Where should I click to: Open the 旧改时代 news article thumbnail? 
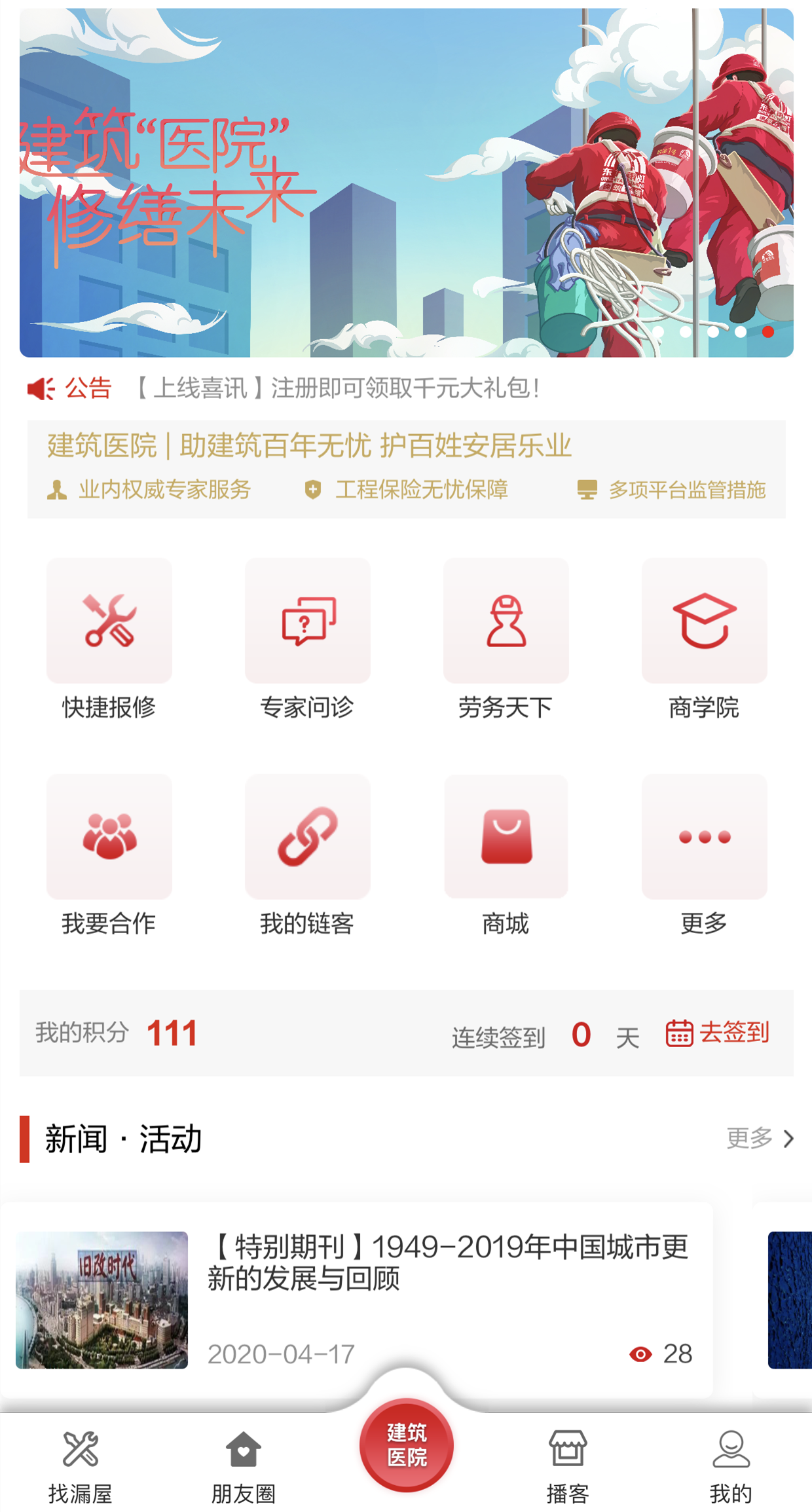click(x=103, y=1300)
